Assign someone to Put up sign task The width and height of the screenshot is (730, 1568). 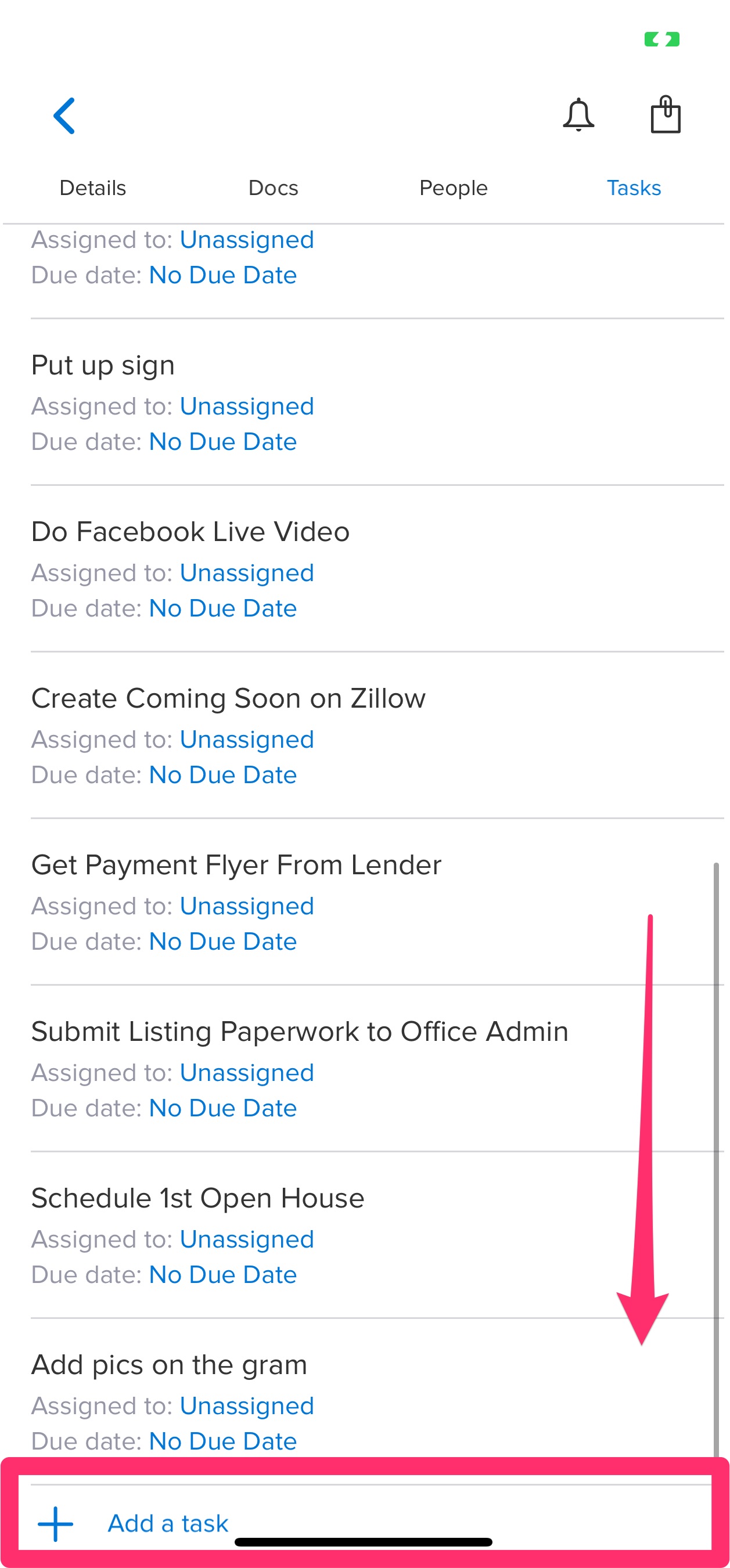247,406
